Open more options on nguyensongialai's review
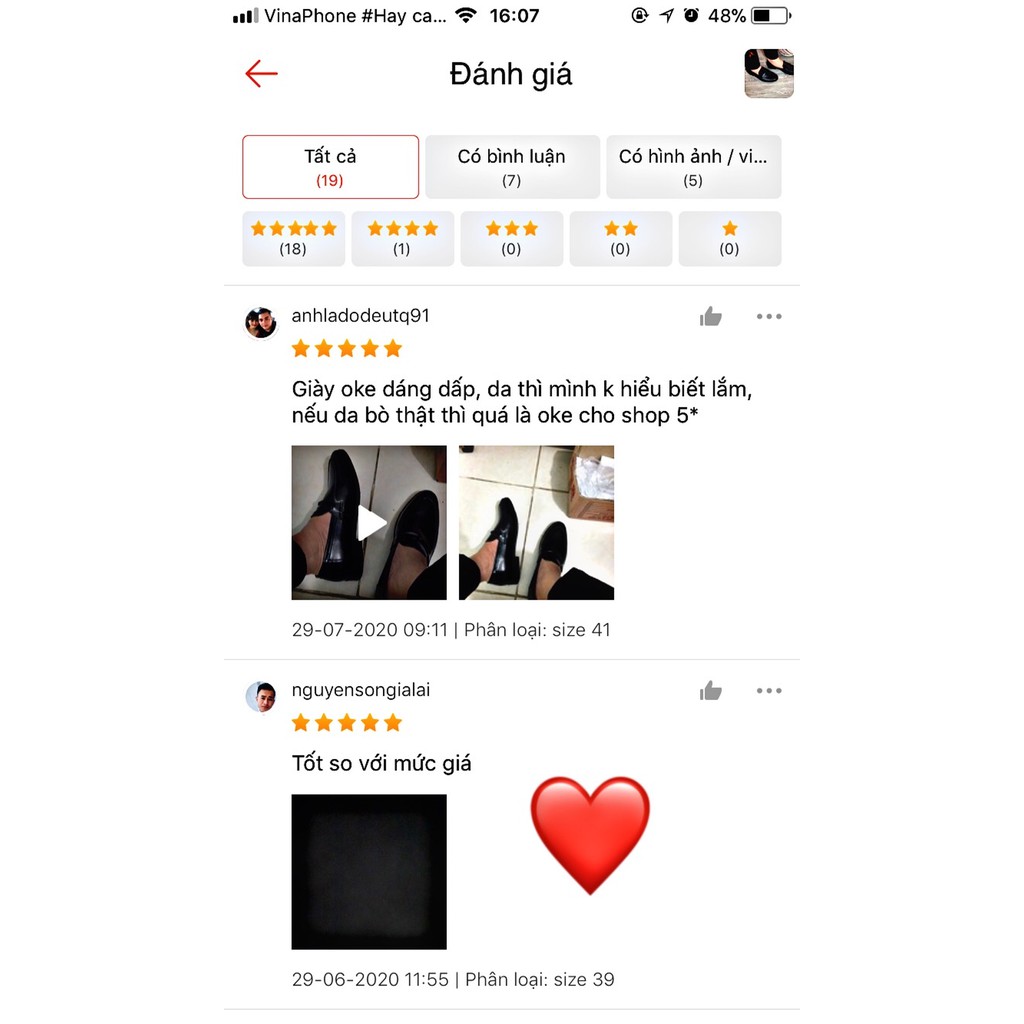This screenshot has height=1024, width=1024. point(769,691)
